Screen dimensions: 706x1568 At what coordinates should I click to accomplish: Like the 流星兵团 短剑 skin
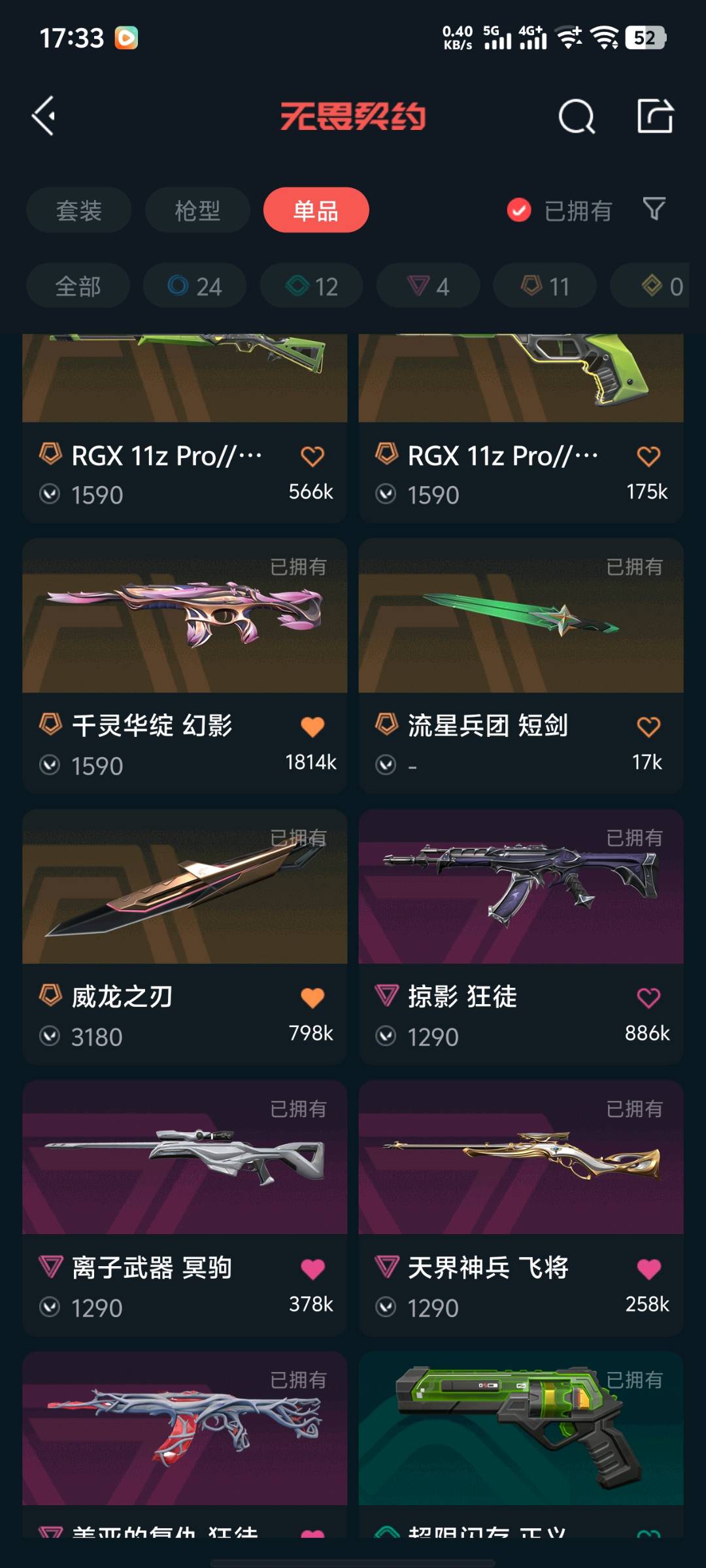click(648, 727)
